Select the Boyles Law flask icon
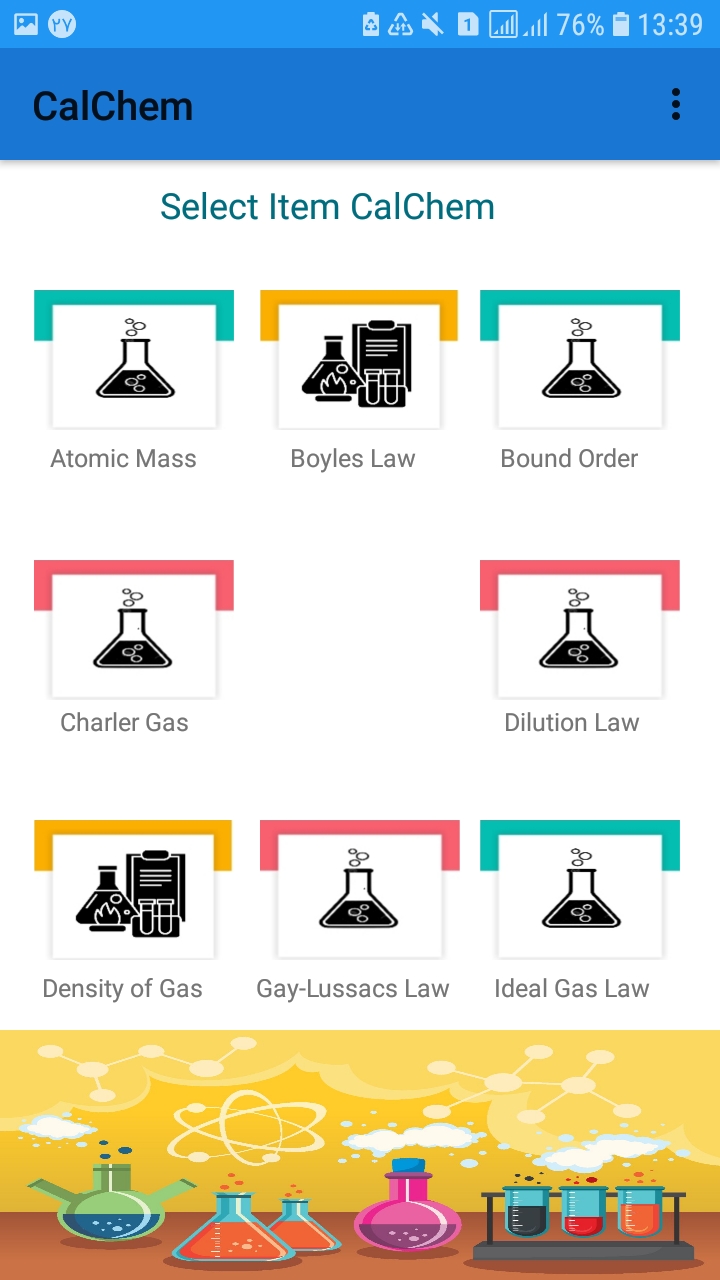This screenshot has height=1280, width=720. click(x=357, y=363)
